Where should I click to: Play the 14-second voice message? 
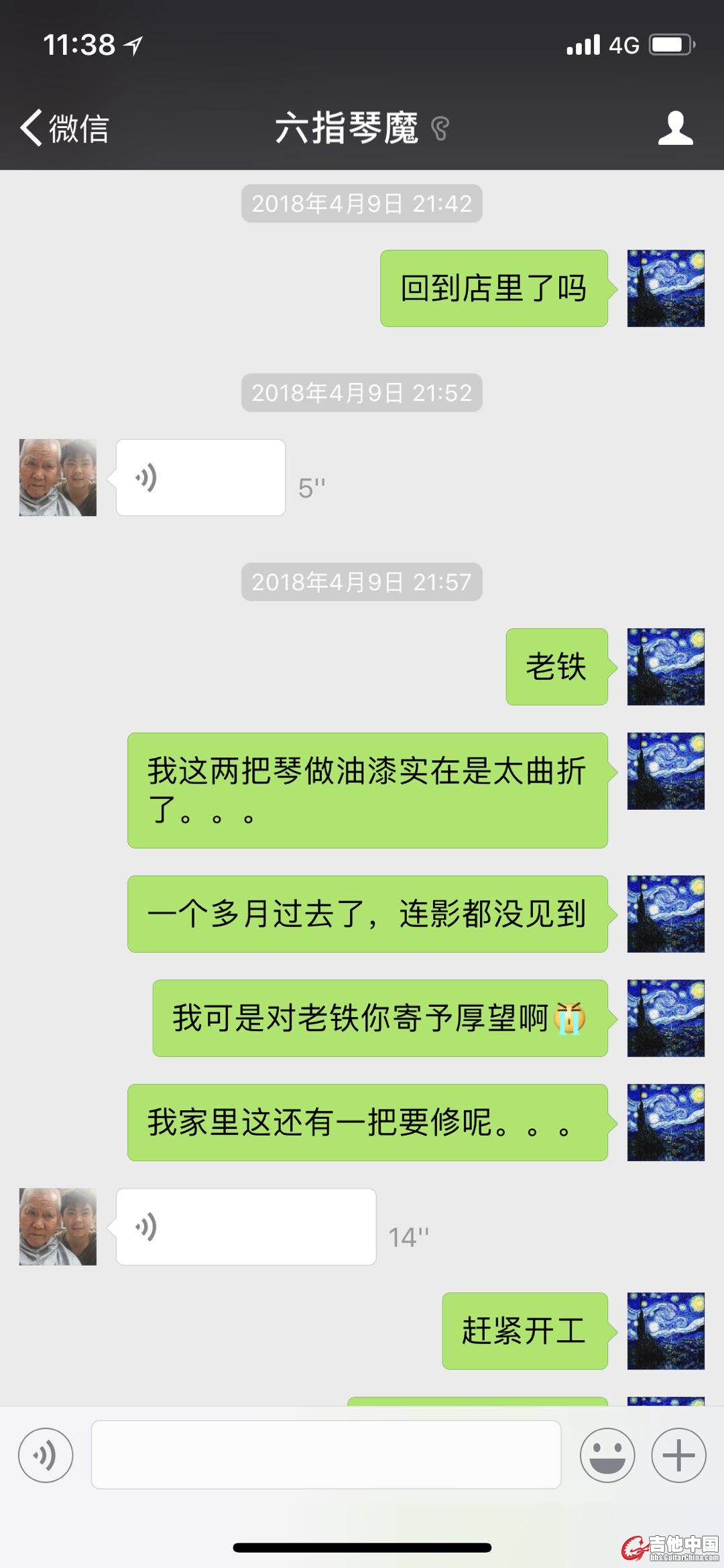[245, 1226]
